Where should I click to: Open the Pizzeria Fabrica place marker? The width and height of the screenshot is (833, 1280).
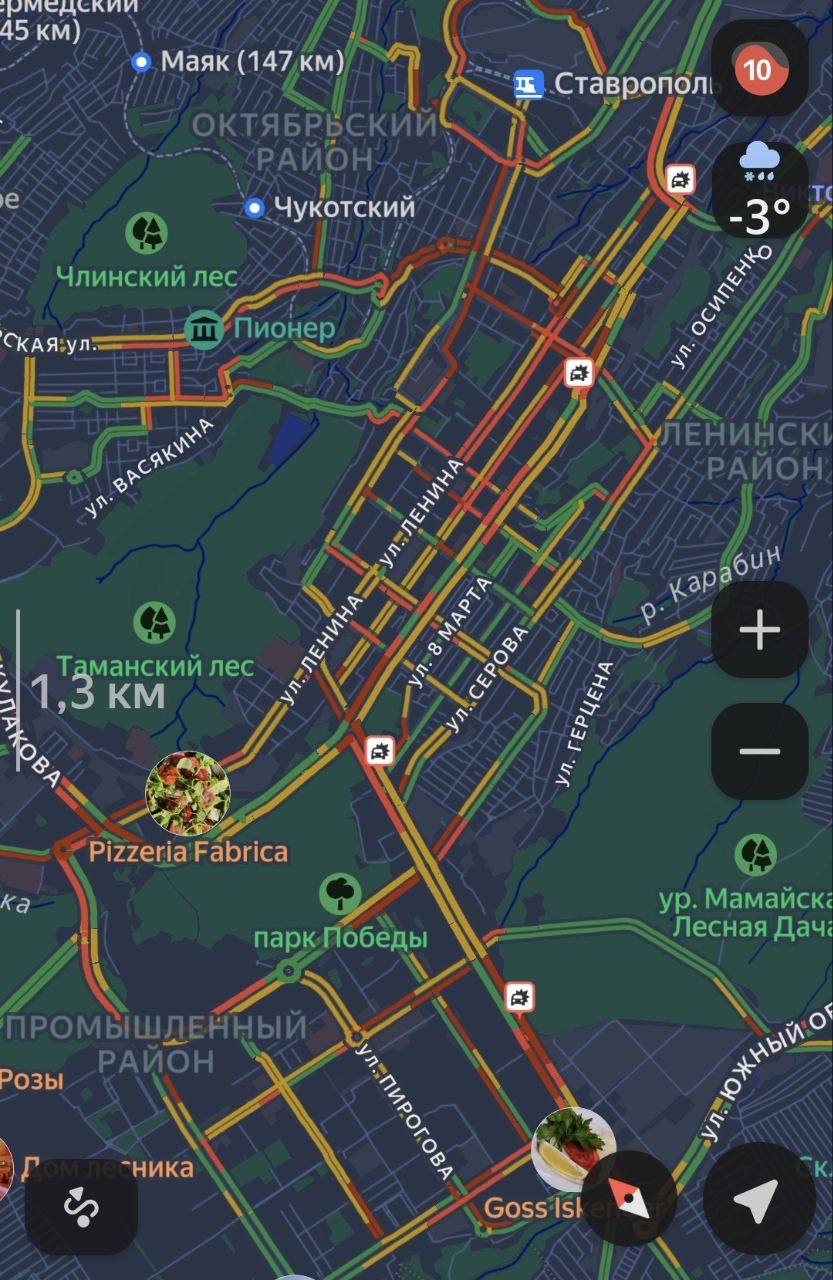[x=188, y=794]
